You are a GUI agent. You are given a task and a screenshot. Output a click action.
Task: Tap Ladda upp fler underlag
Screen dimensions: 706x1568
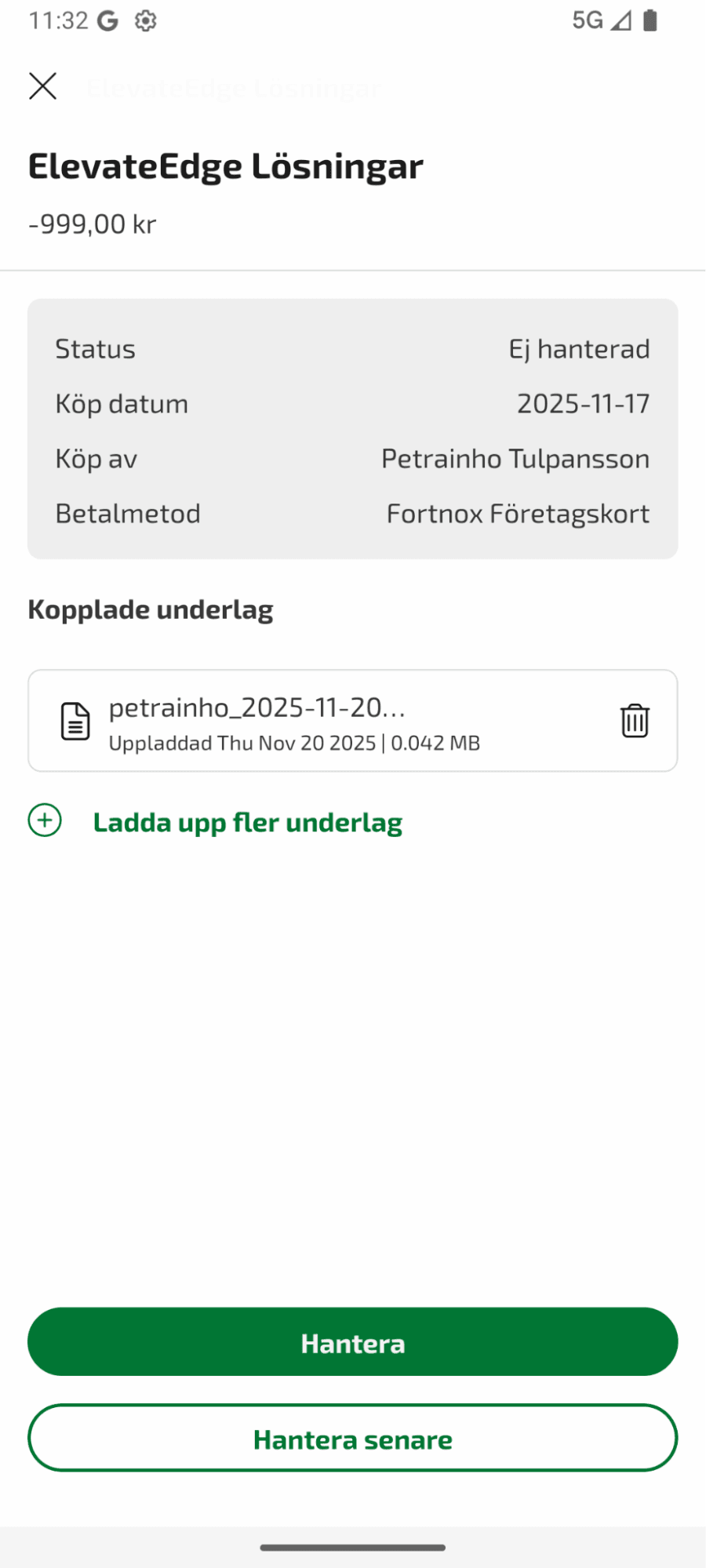248,822
